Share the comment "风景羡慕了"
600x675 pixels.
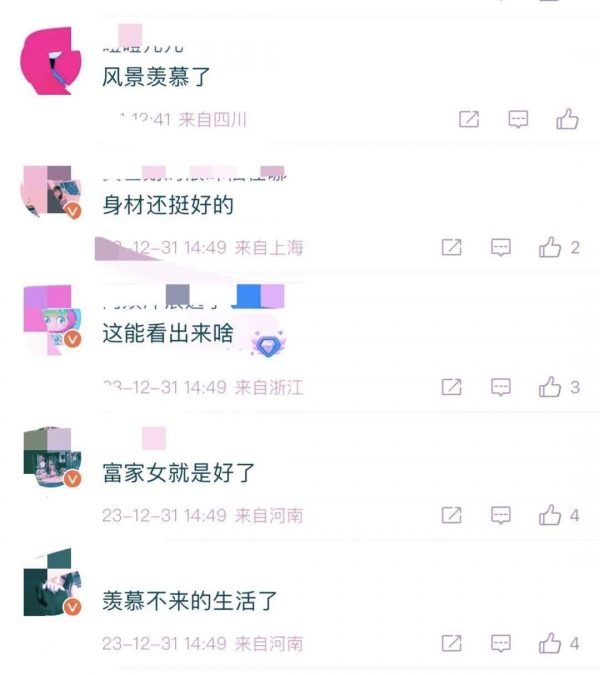point(469,120)
